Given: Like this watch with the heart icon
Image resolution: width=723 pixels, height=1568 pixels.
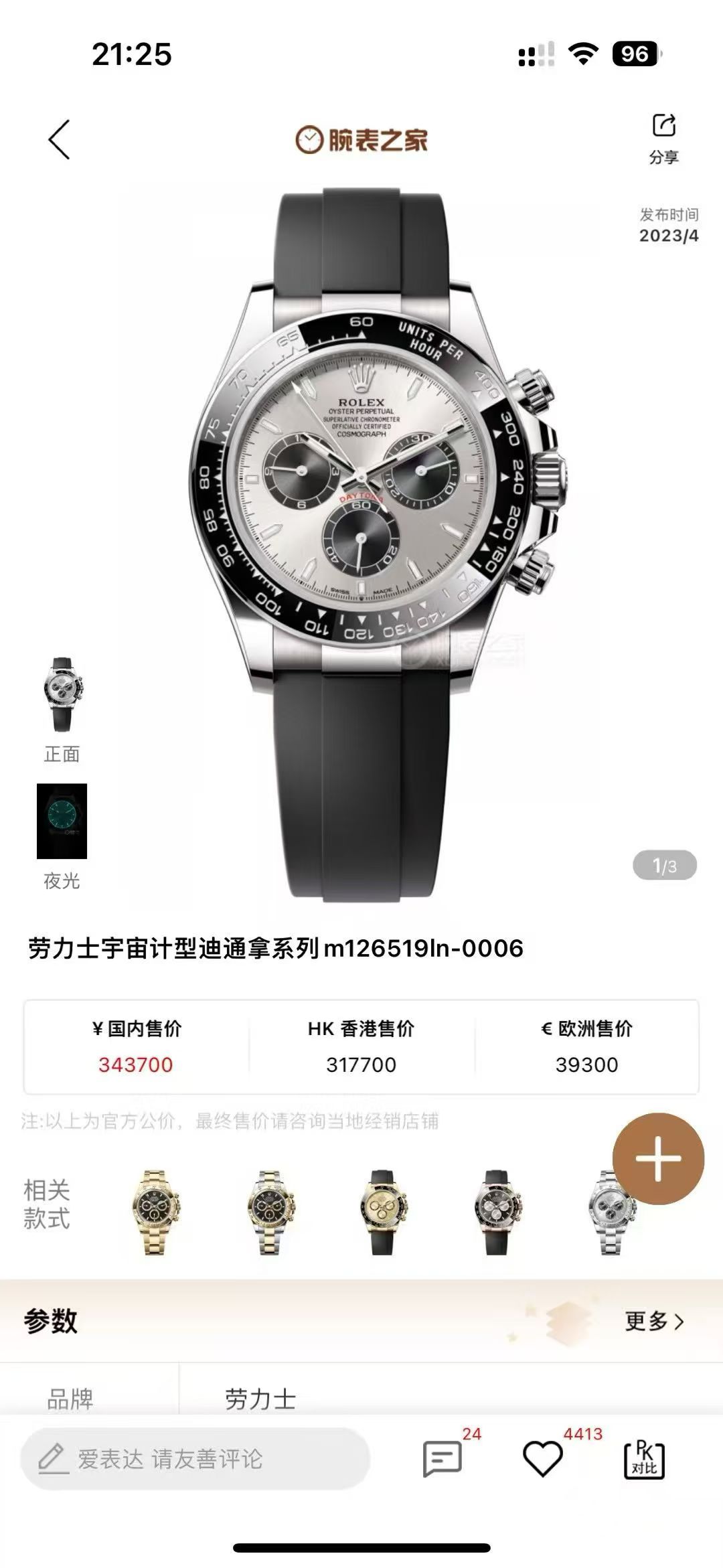Looking at the screenshot, I should pos(542,1459).
